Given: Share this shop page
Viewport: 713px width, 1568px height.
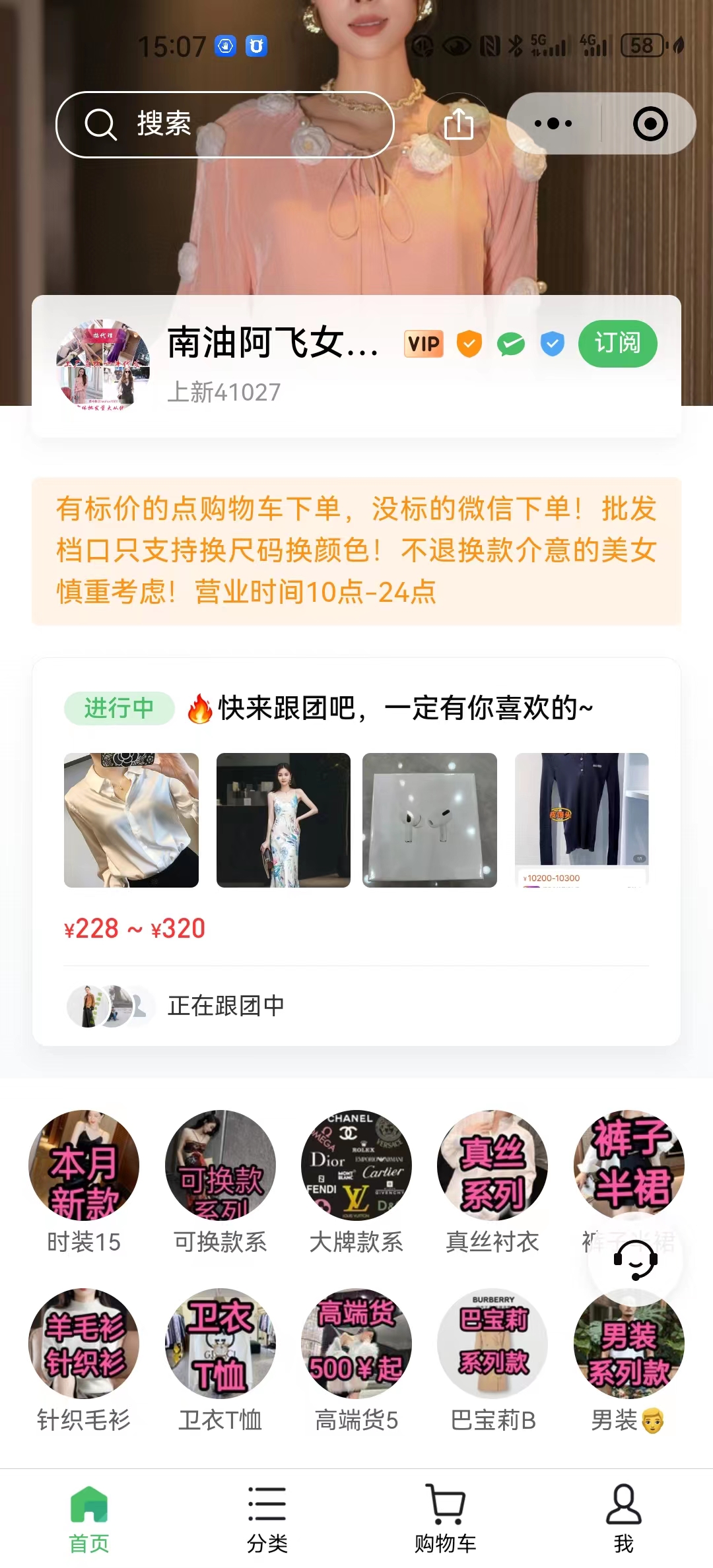Looking at the screenshot, I should click(x=459, y=124).
